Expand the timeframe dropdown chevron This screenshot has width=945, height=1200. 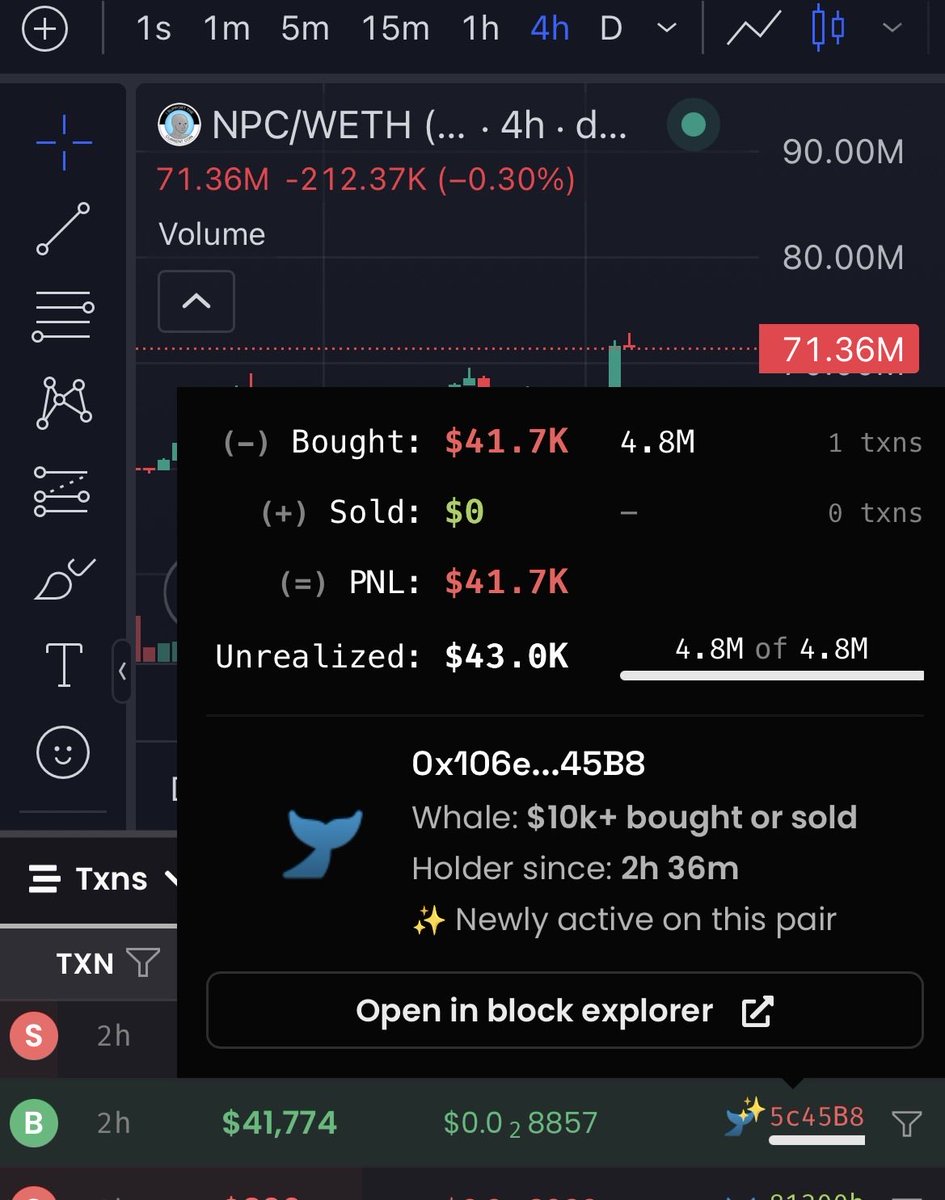pos(667,29)
